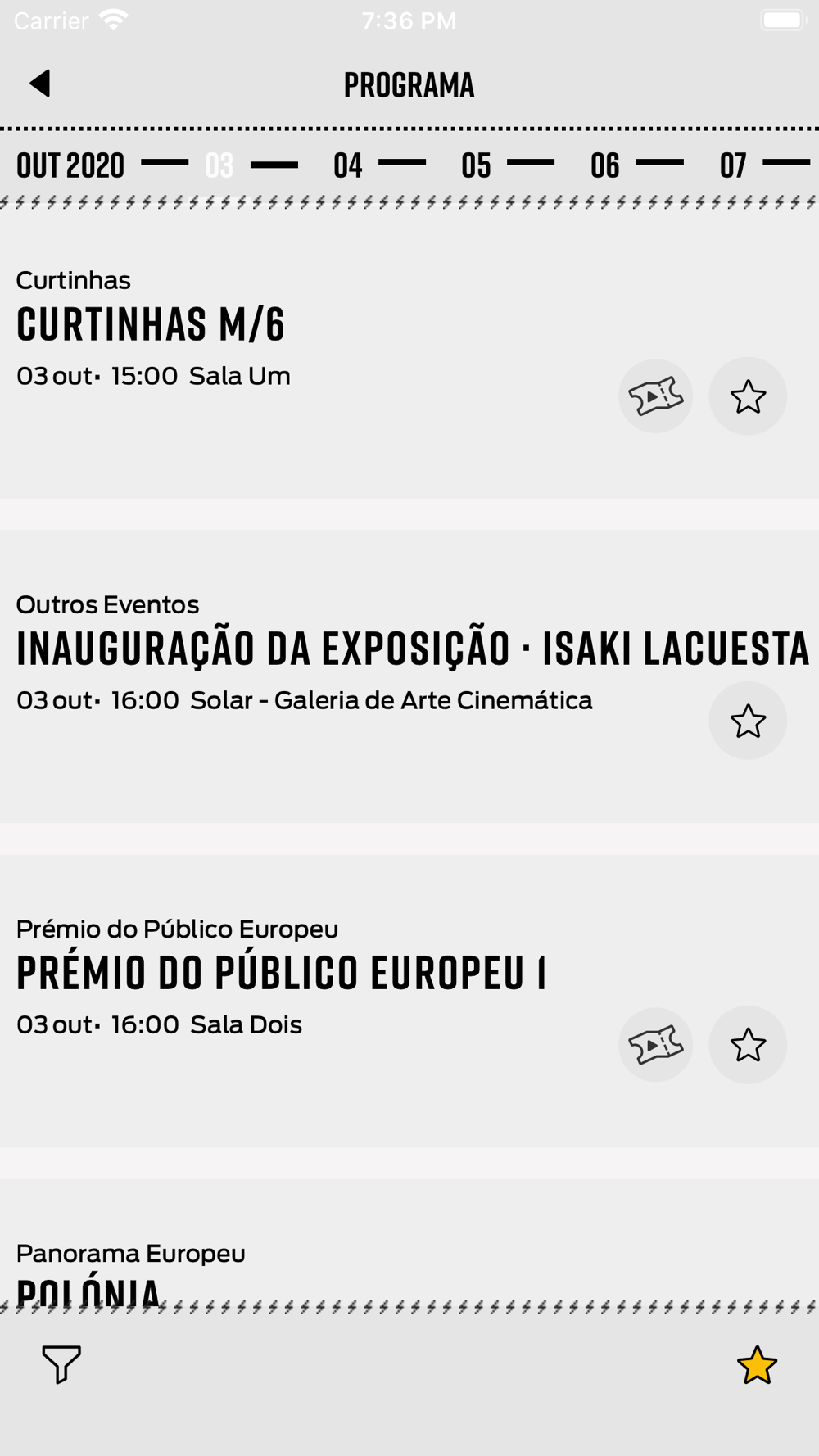Favorite the Curtinhas M/6 session
Screen dimensions: 819x1456
tap(748, 396)
